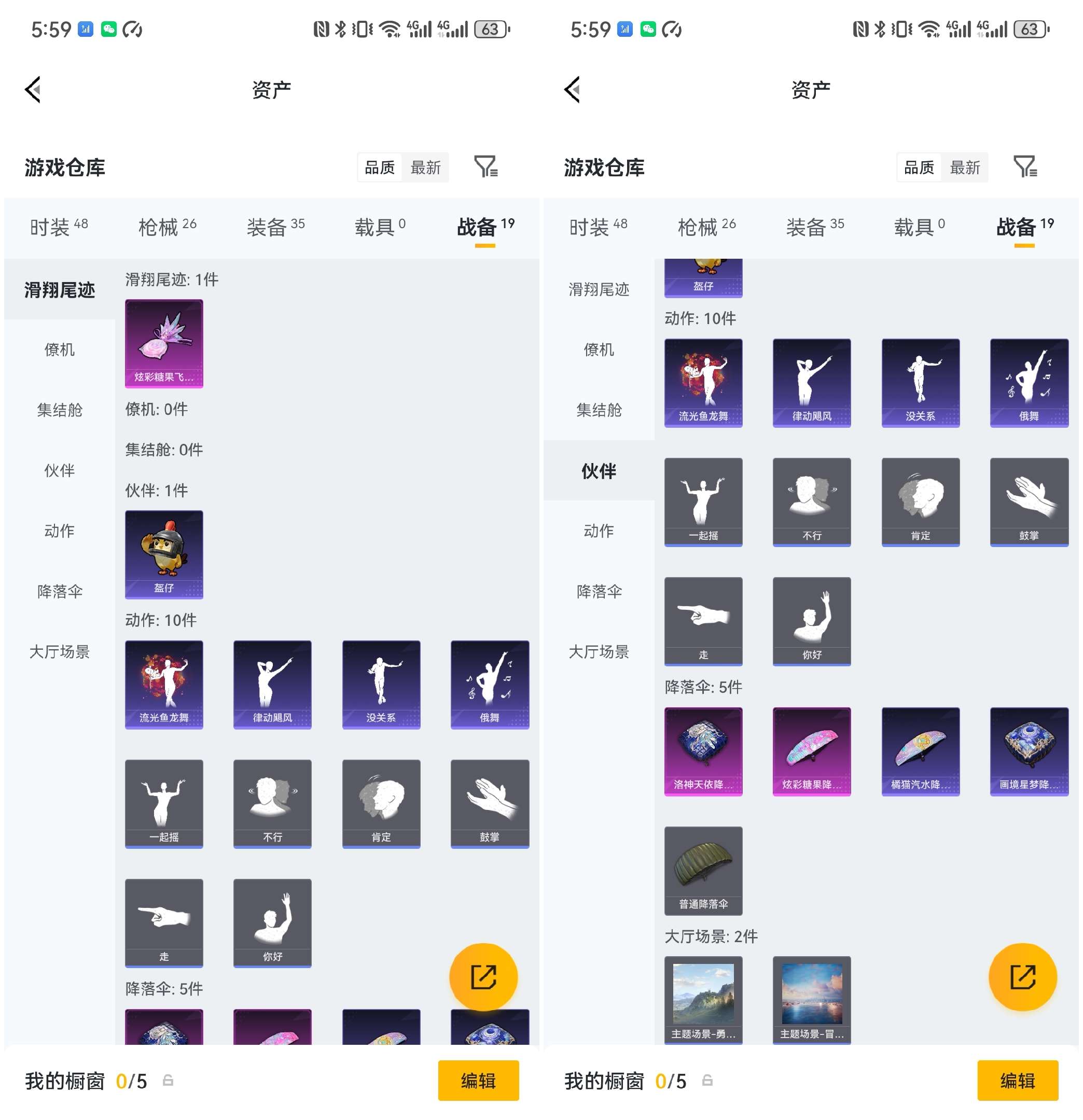Screen dimensions: 1083x1120
Task: Select the 鼓掌 clapping emote icon
Action: (490, 804)
